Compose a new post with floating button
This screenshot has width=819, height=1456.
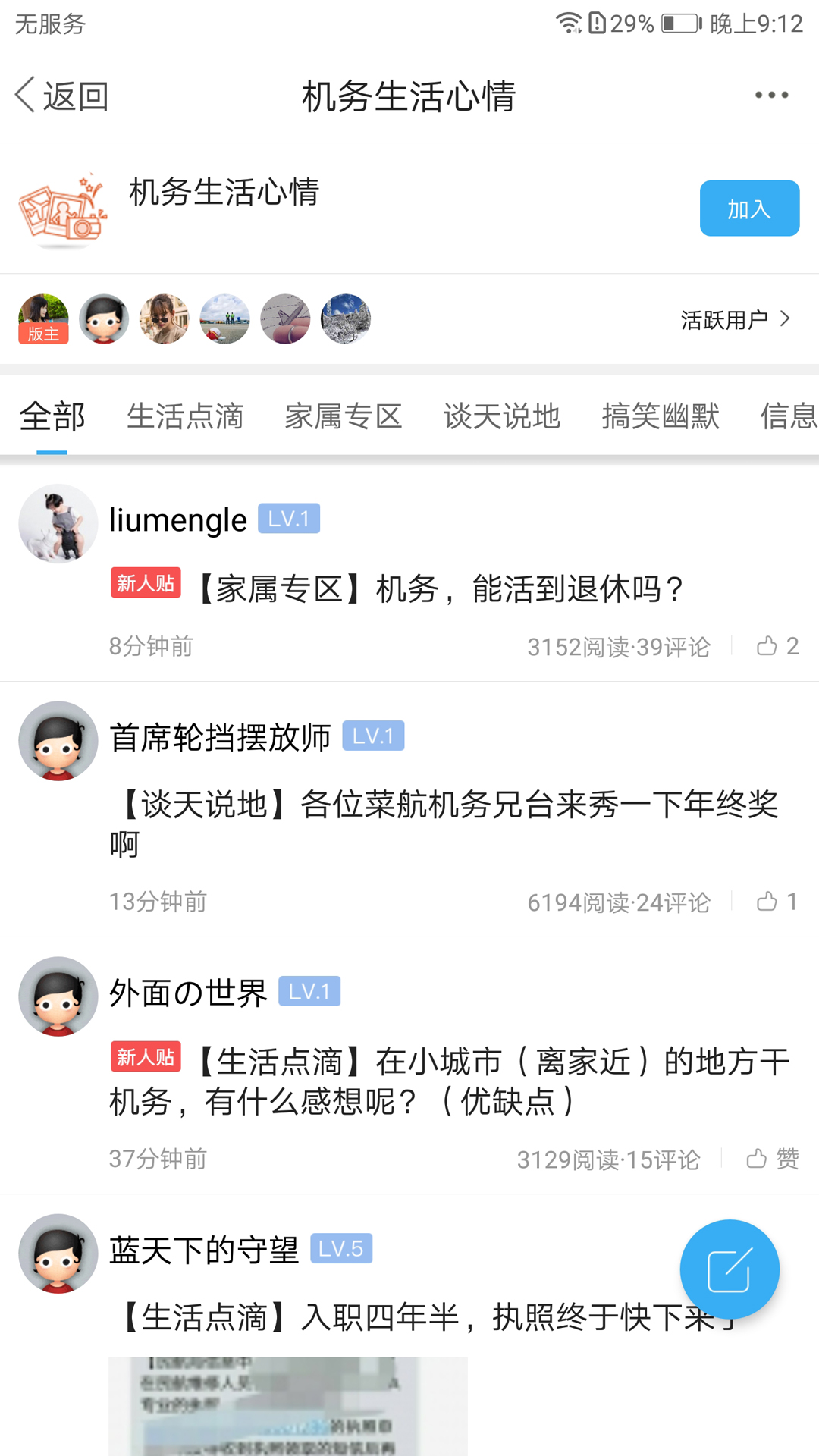click(x=730, y=1269)
